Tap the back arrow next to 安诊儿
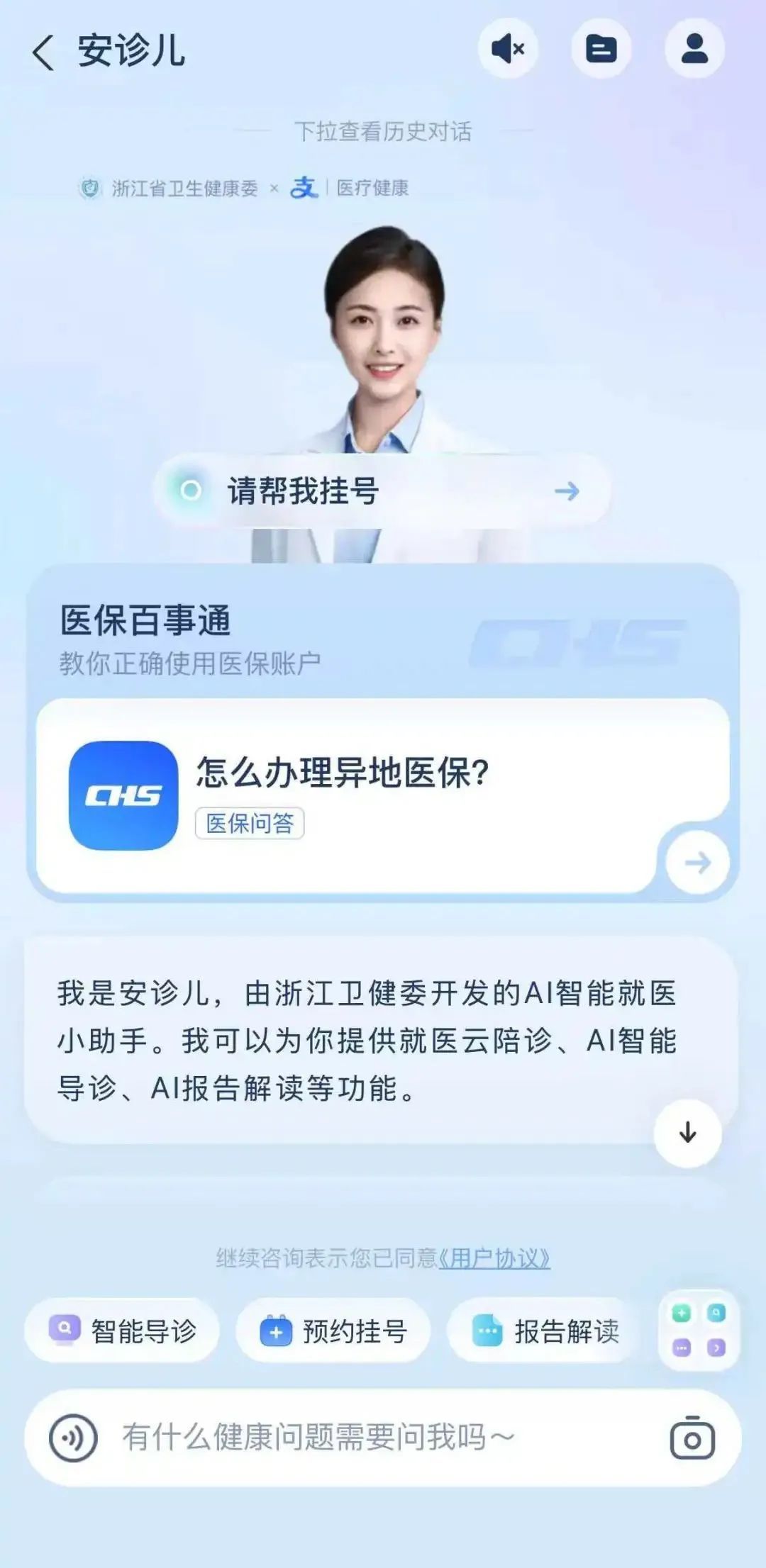766x1568 pixels. (43, 52)
